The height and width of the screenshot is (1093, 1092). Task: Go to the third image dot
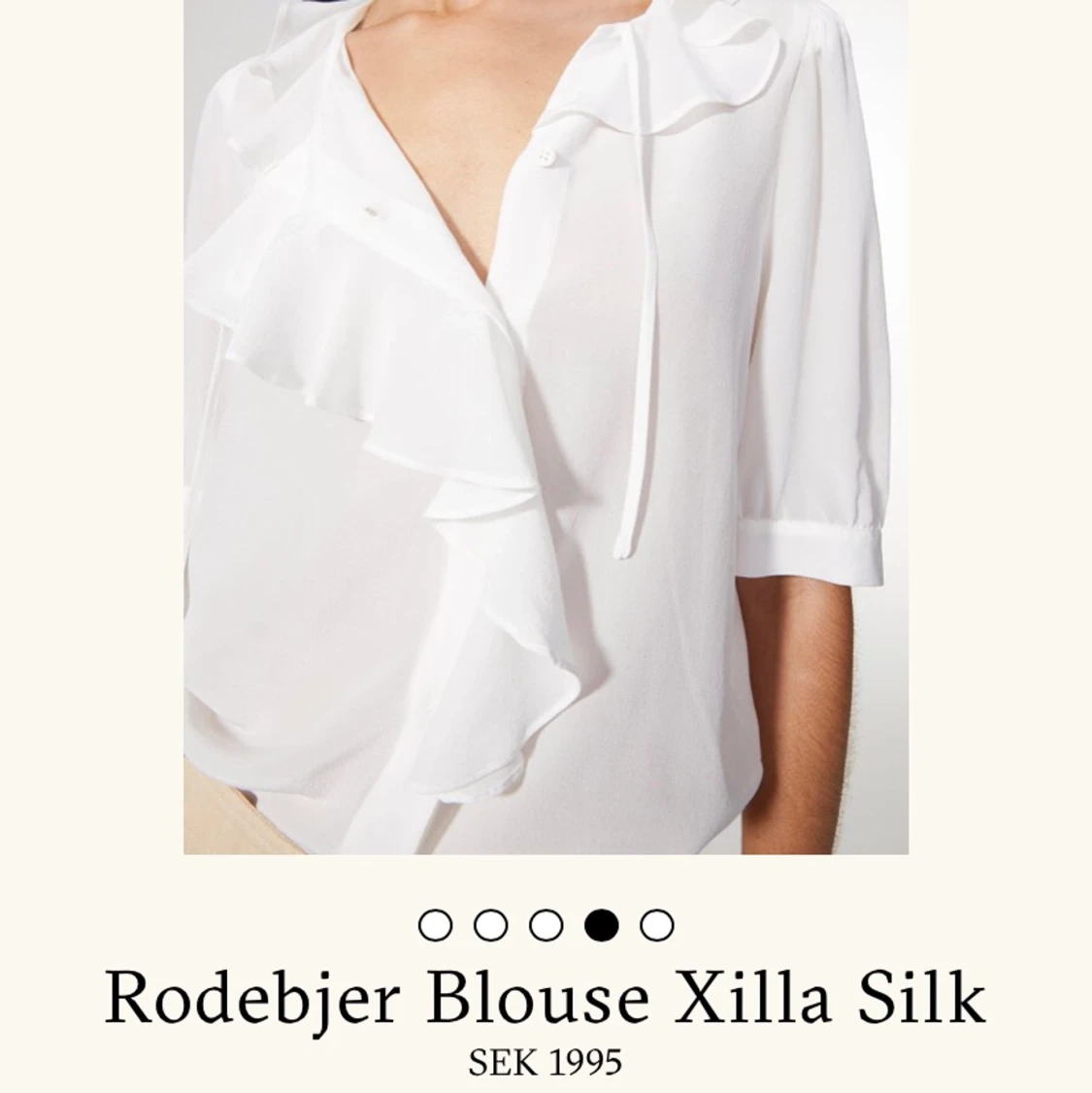coord(546,926)
